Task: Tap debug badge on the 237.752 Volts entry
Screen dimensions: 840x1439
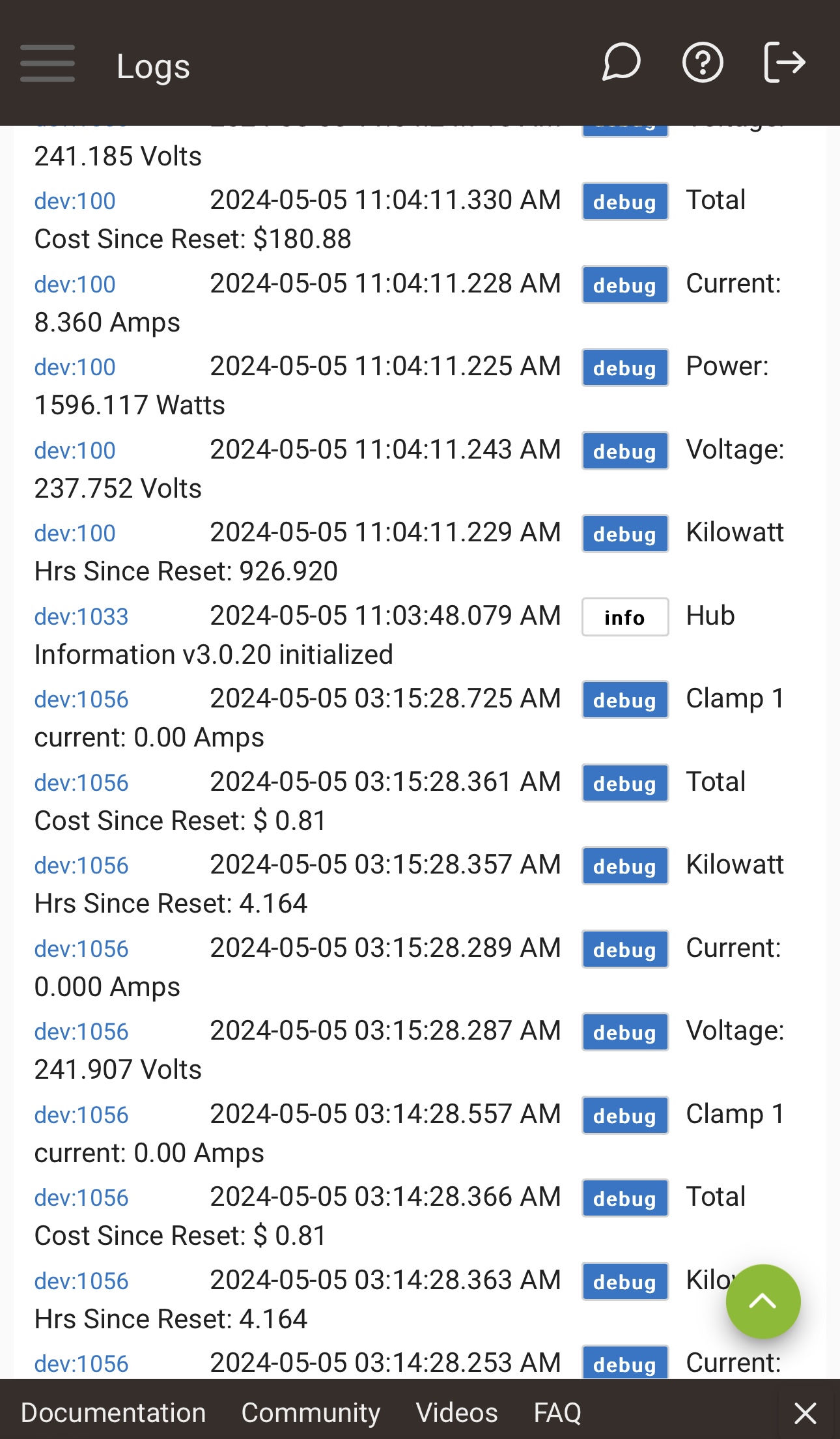Action: pyautogui.click(x=624, y=451)
